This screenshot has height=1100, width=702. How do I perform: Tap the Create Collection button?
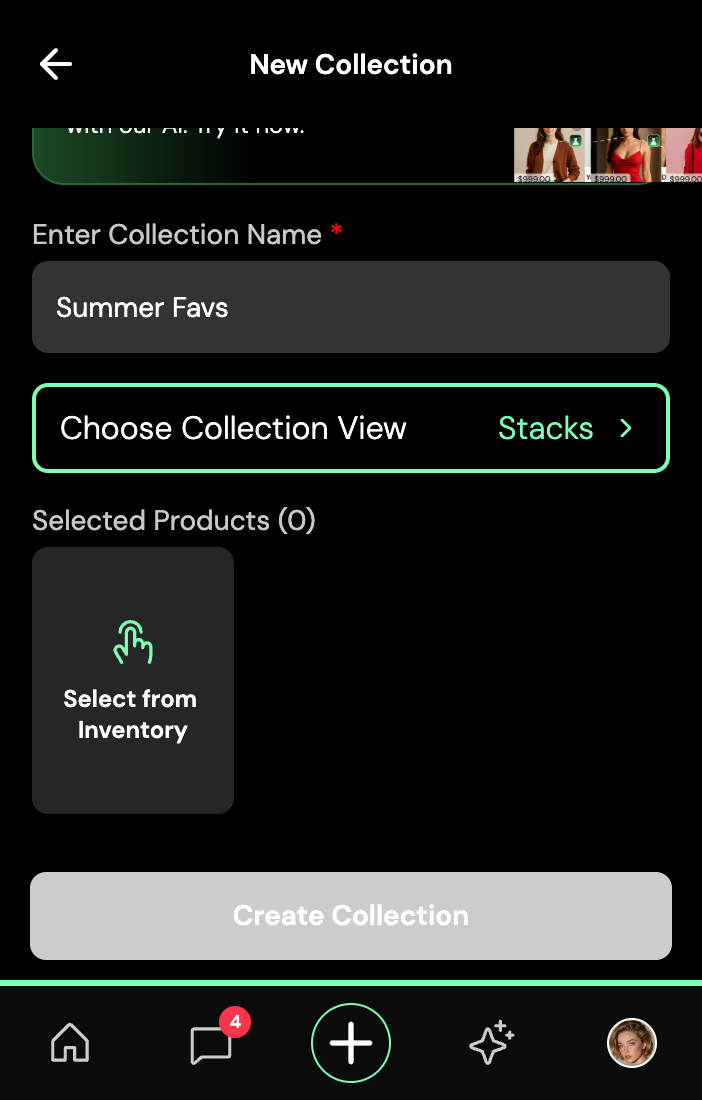click(x=350, y=916)
